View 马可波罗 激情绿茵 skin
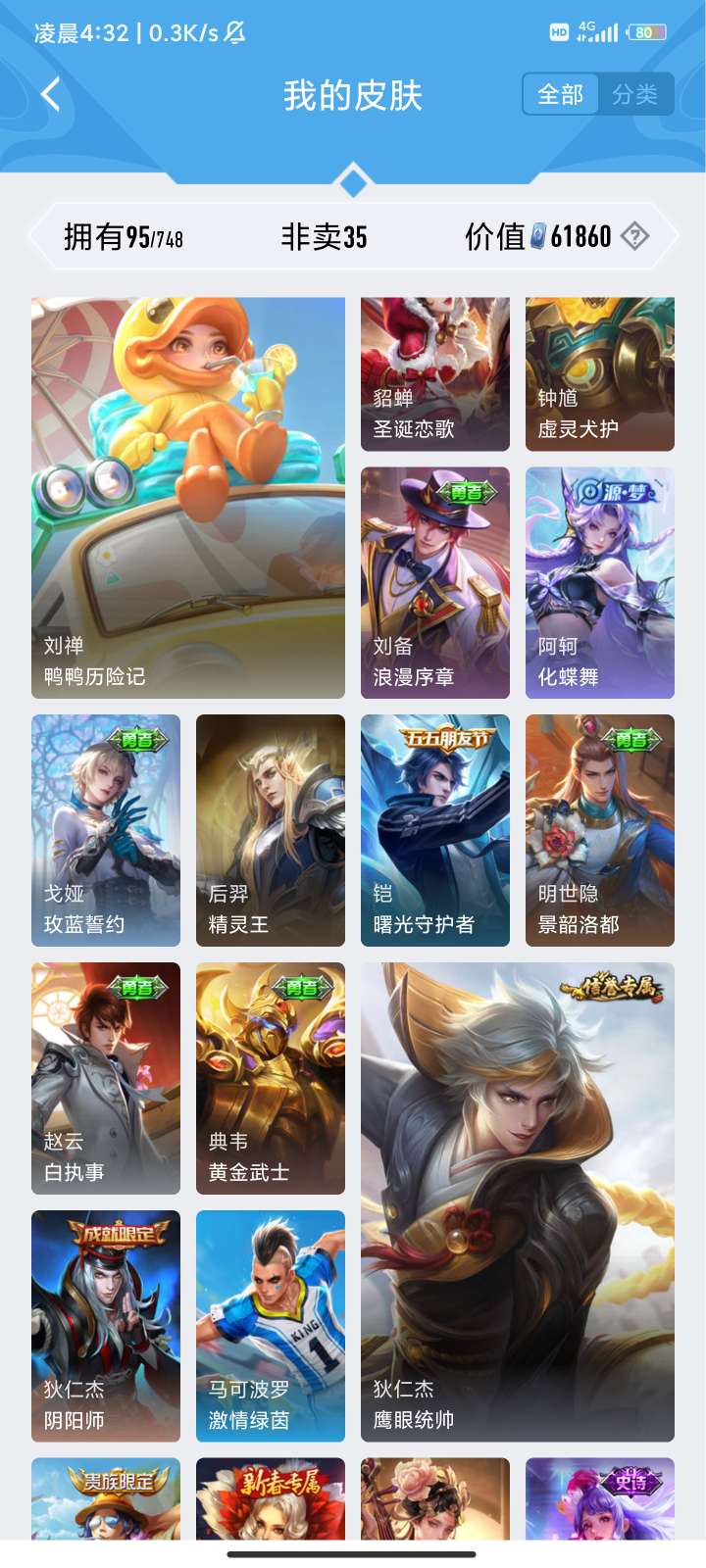The image size is (706, 1568). (271, 1326)
